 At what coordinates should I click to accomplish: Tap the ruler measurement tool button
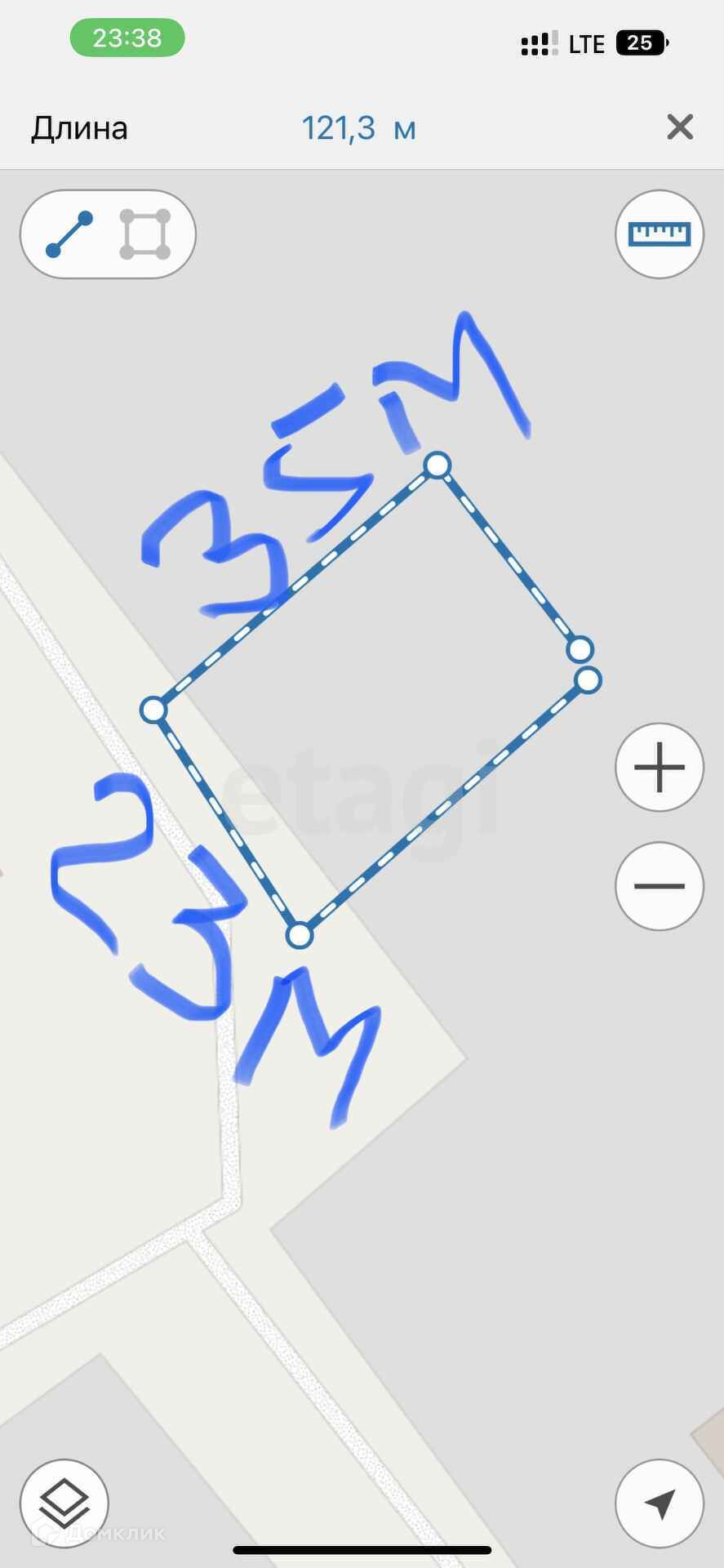[659, 234]
